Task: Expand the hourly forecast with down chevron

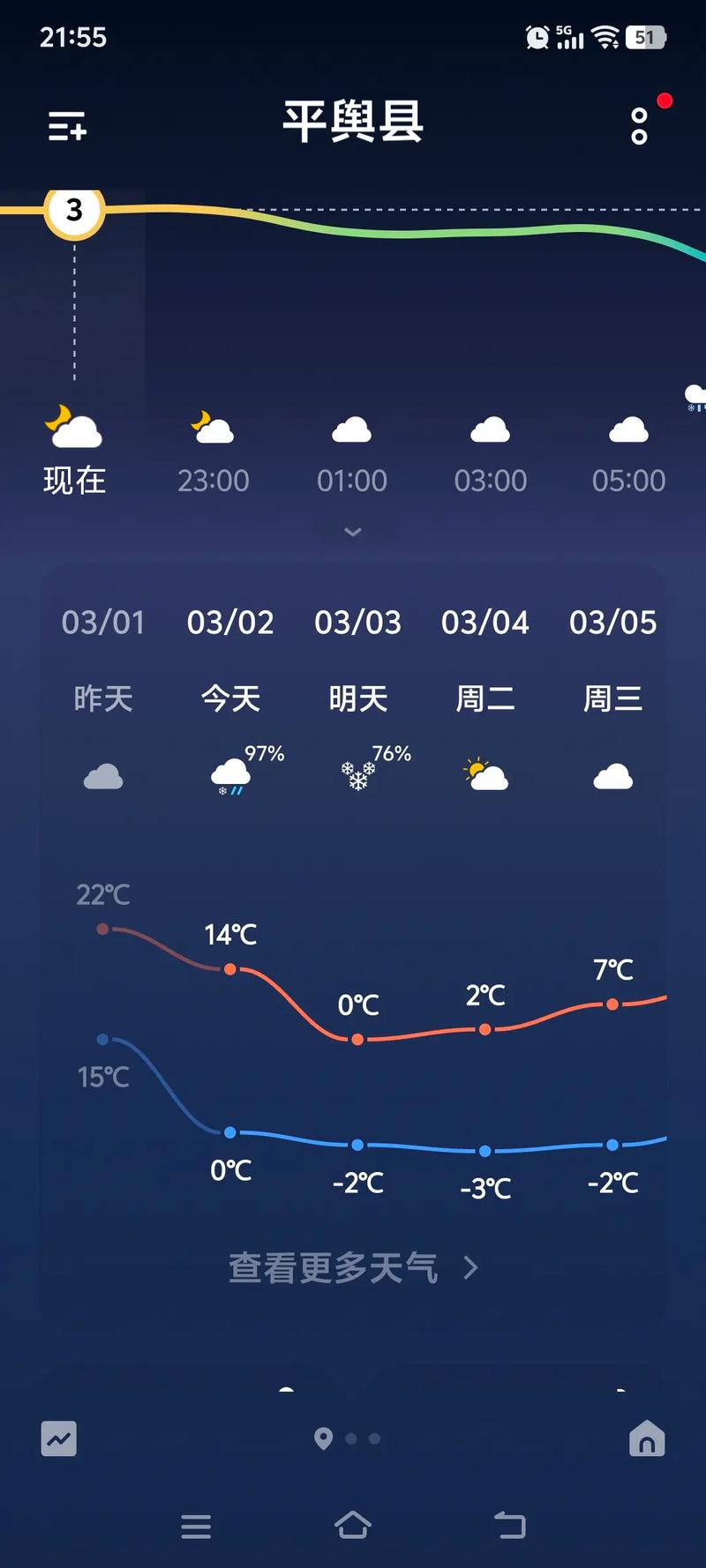Action: pos(352,531)
